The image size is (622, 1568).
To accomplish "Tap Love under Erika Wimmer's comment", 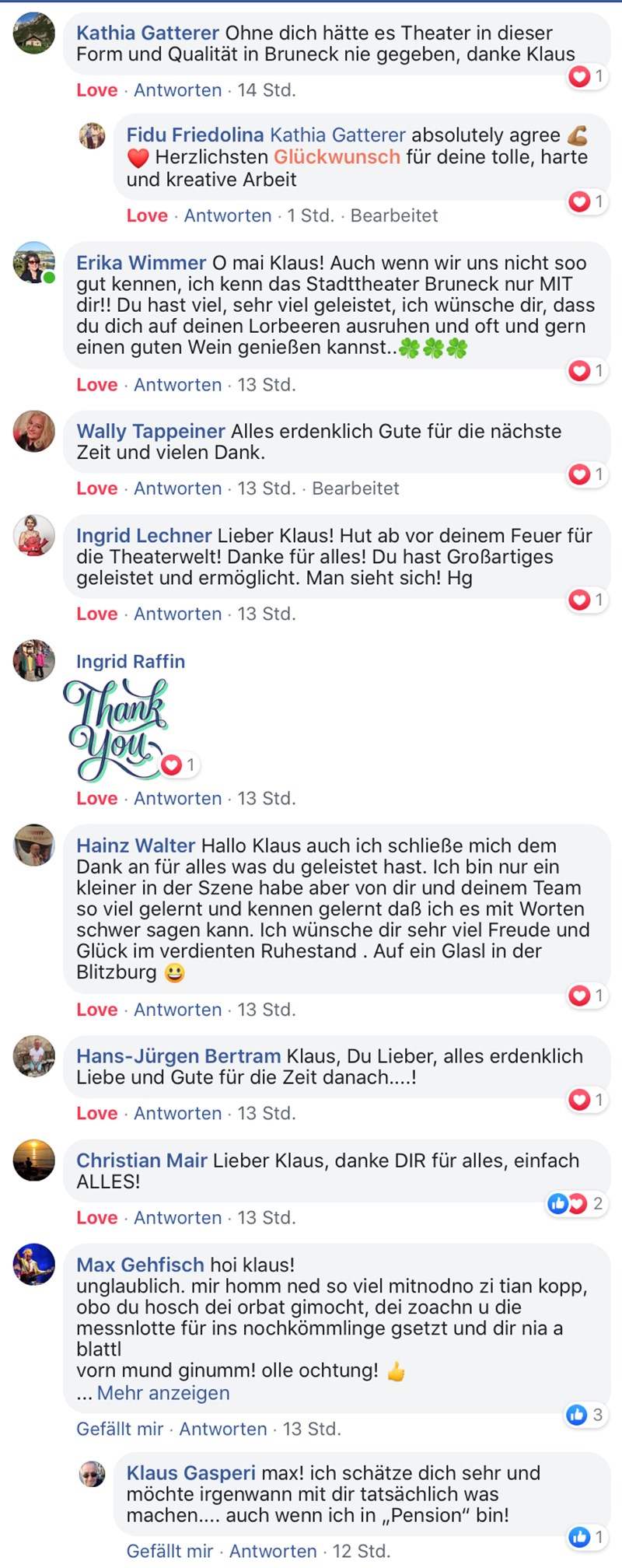I will pyautogui.click(x=96, y=385).
